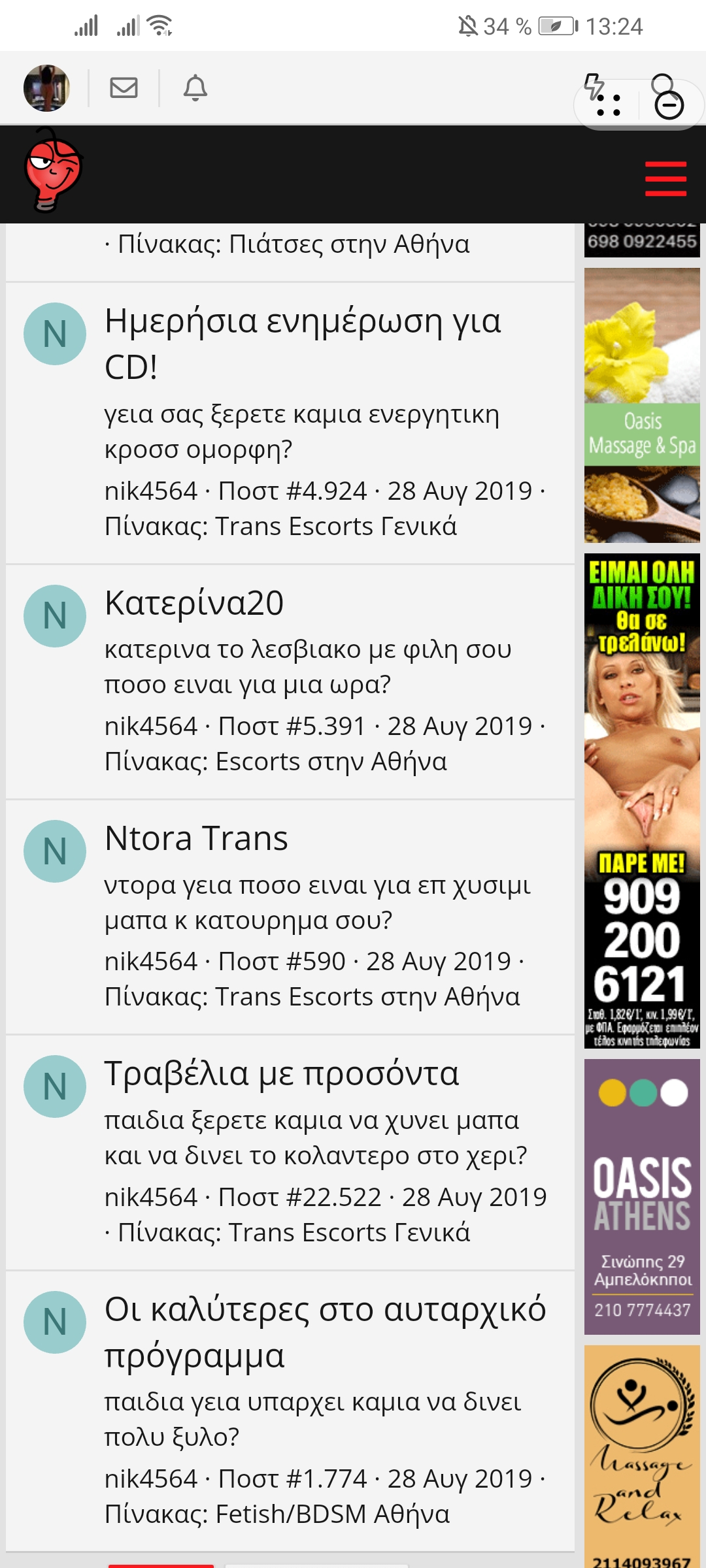Open the notifications bell

(195, 88)
